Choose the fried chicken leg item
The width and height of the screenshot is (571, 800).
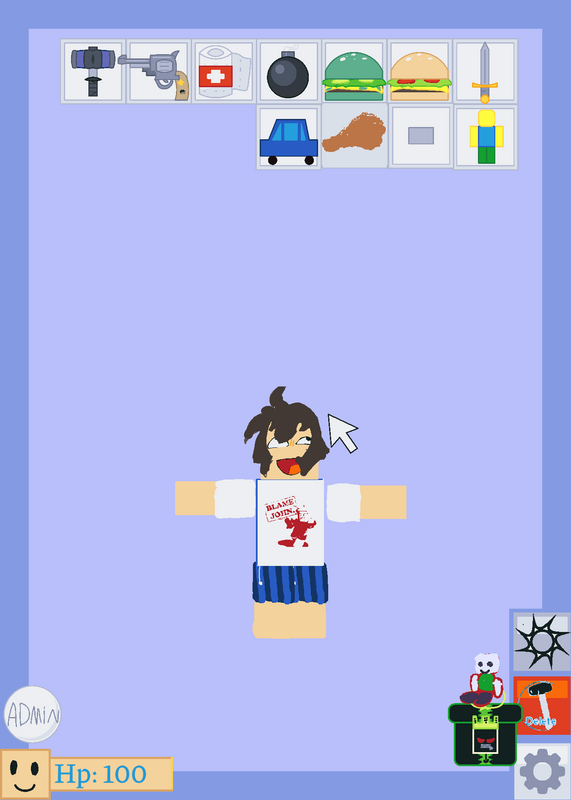point(354,137)
